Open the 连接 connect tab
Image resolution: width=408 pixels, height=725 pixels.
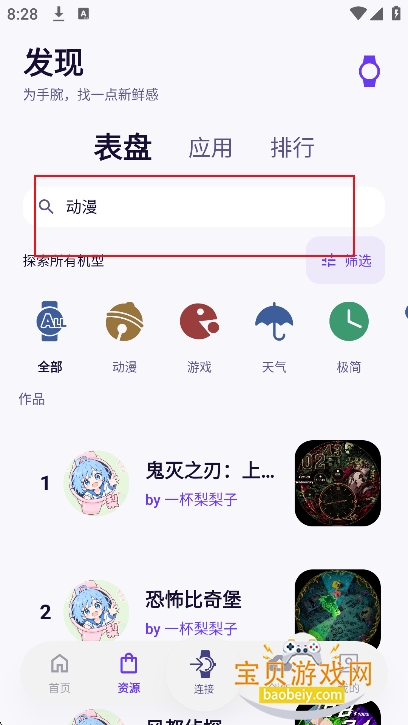(x=204, y=673)
